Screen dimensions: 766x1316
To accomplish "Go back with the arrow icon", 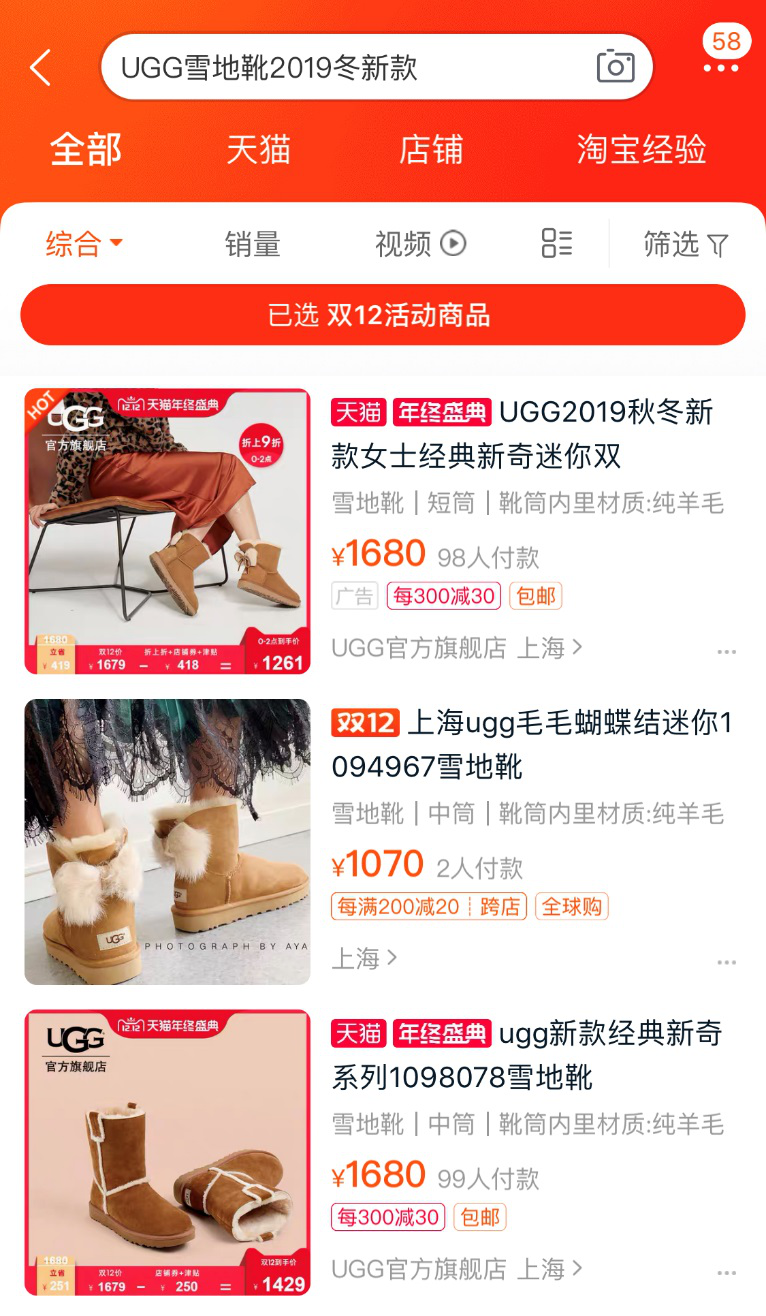I will point(41,68).
